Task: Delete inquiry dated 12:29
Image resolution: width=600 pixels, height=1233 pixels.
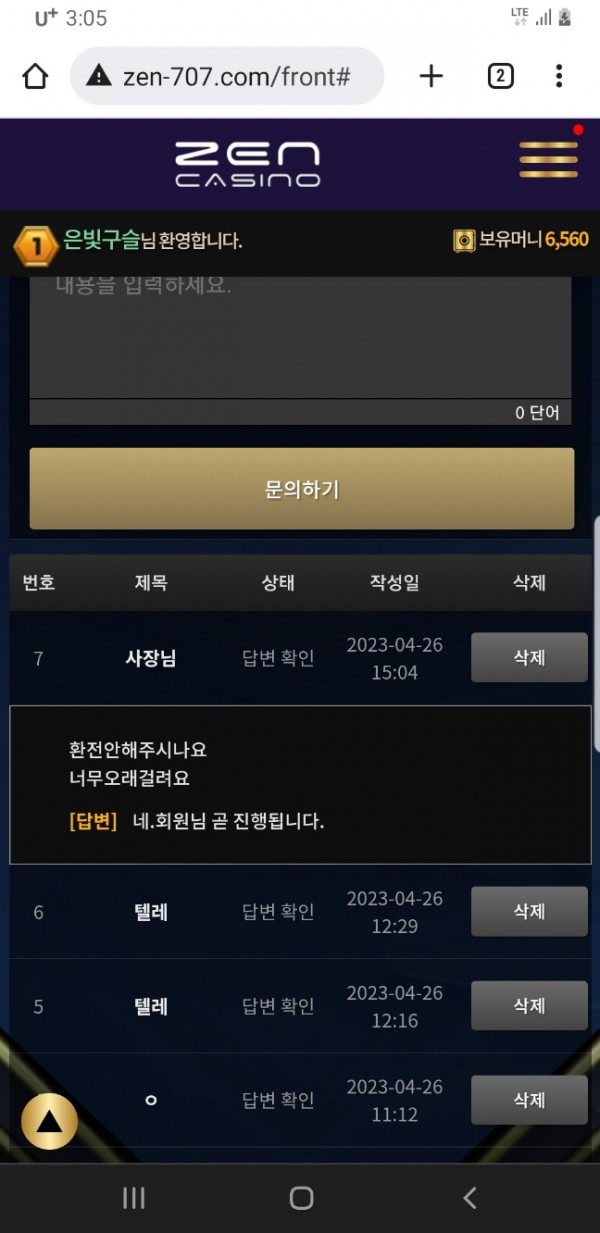Action: tap(529, 912)
